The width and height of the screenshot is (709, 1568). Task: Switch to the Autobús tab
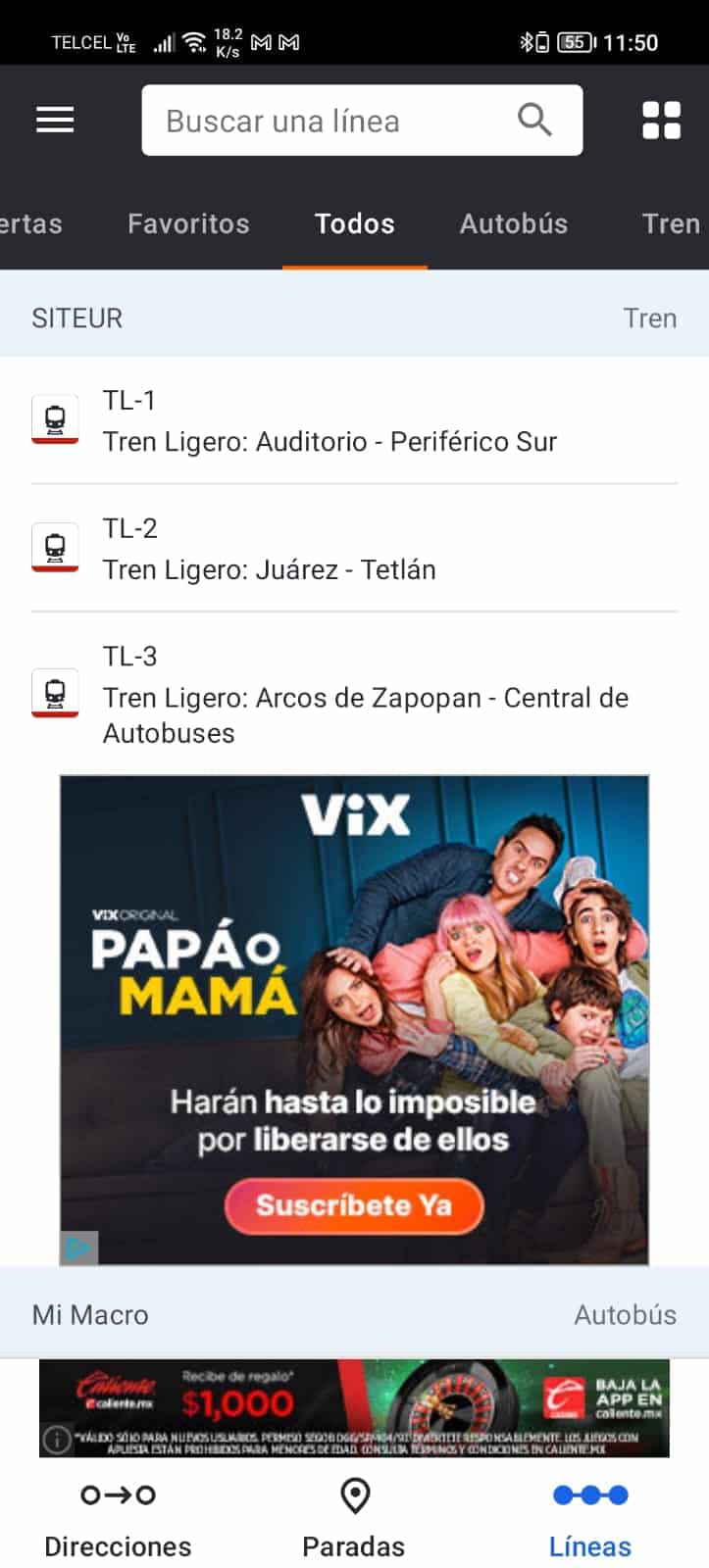pyautogui.click(x=514, y=223)
